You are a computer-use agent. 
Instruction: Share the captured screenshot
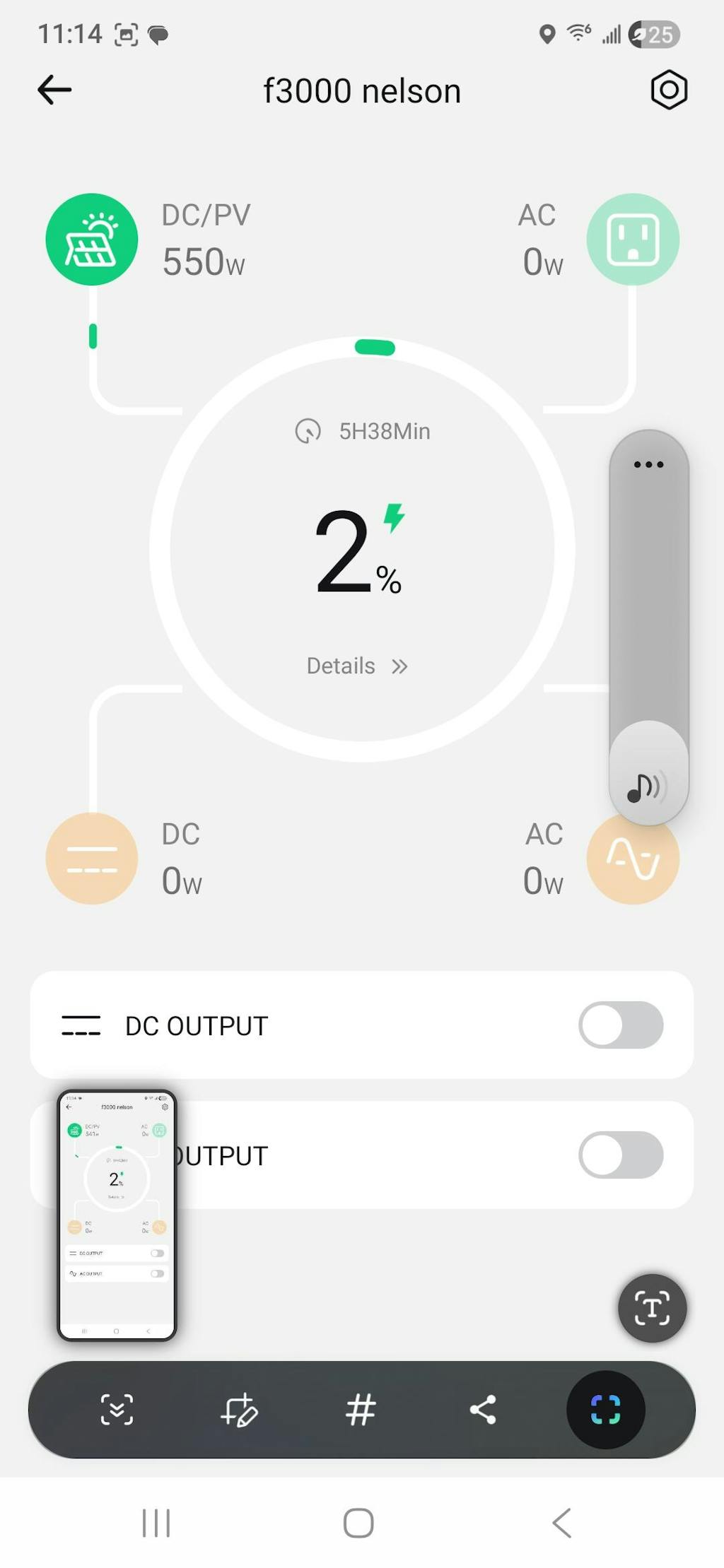[483, 1410]
